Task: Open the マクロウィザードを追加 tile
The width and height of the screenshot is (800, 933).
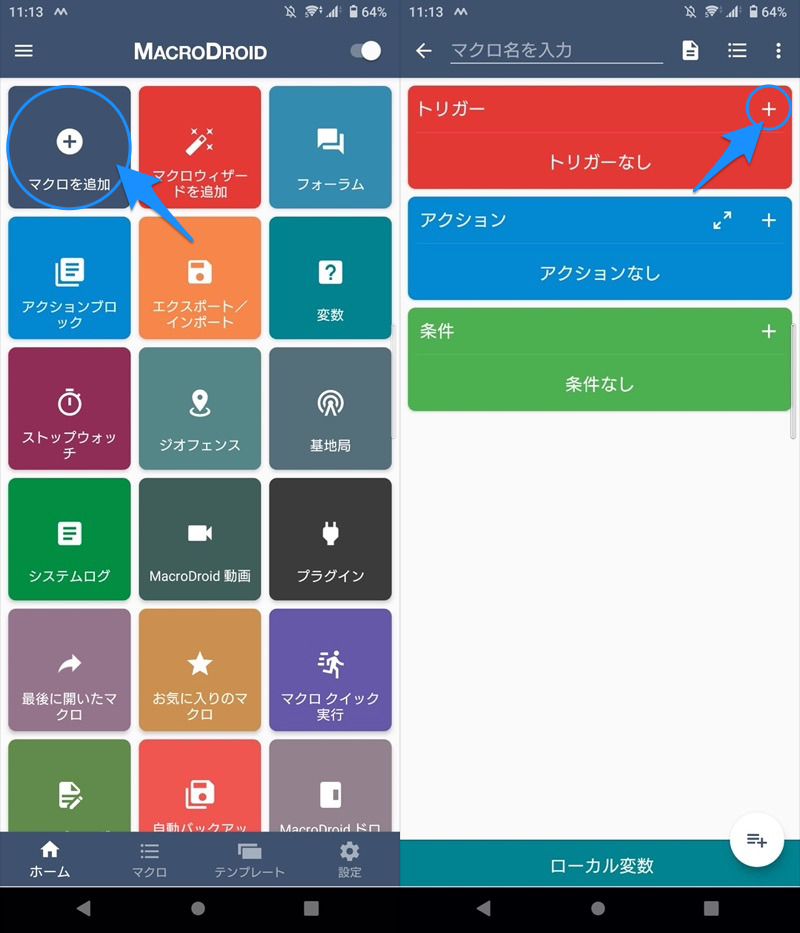Action: pos(200,148)
